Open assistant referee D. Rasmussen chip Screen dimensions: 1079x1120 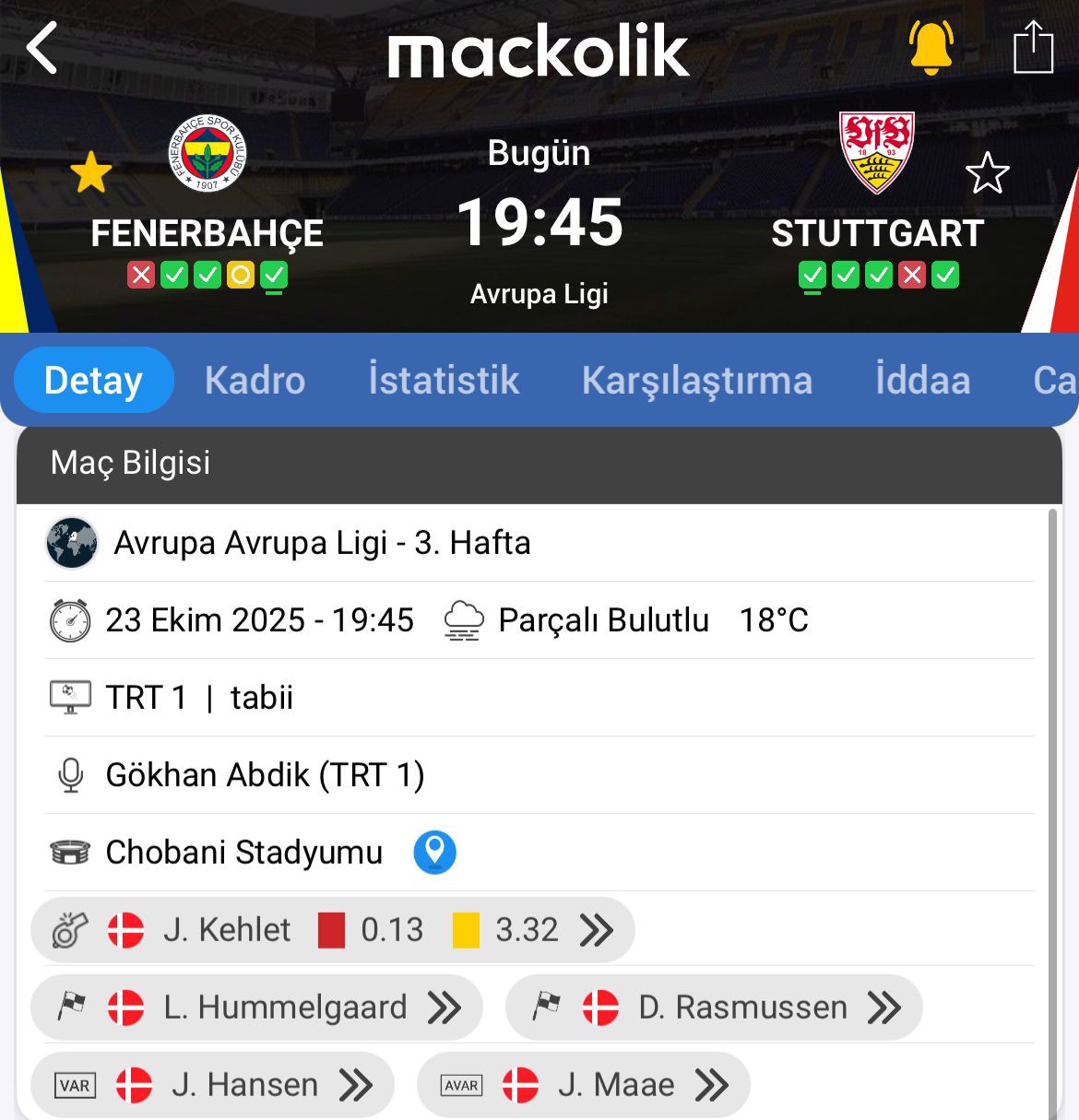pos(713,1008)
